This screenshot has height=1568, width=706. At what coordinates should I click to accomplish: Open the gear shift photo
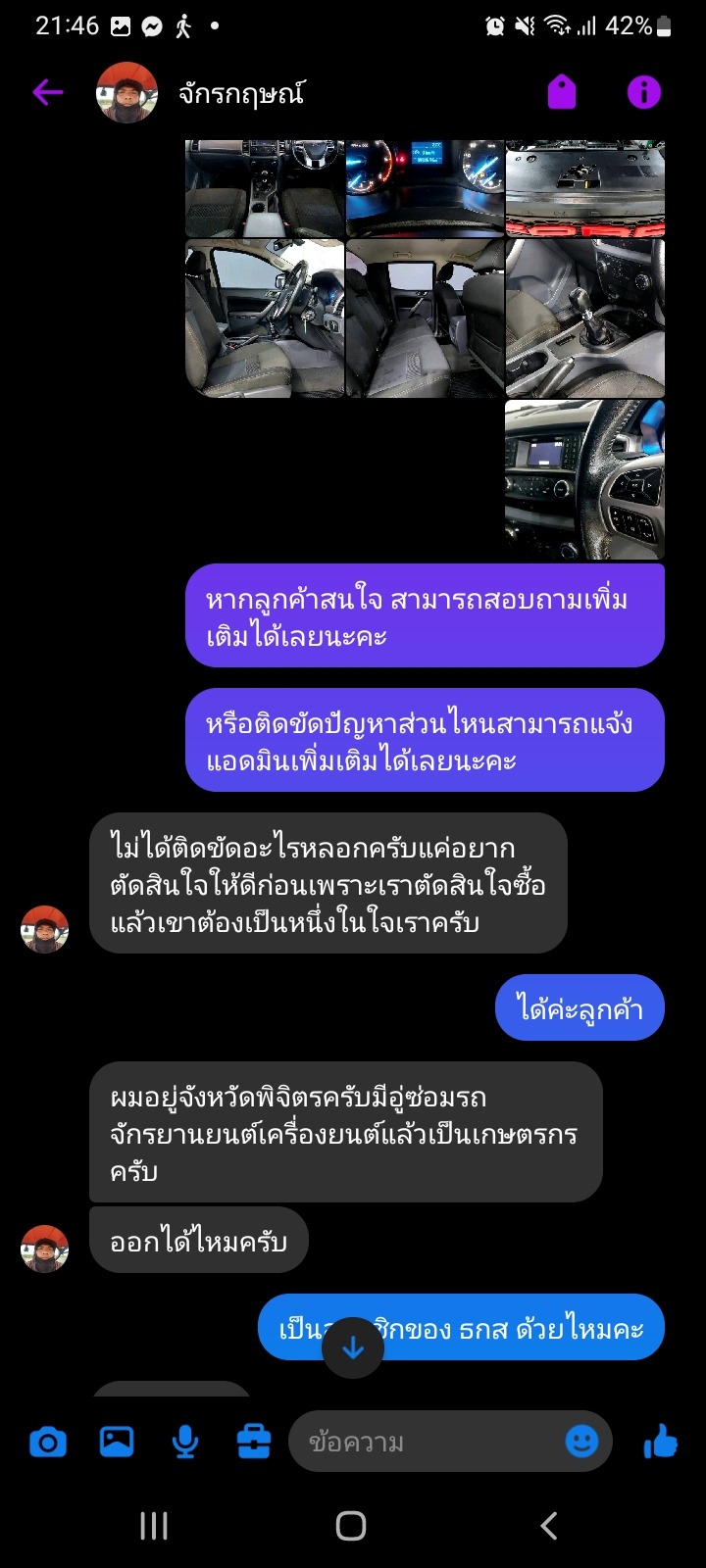coord(584,318)
